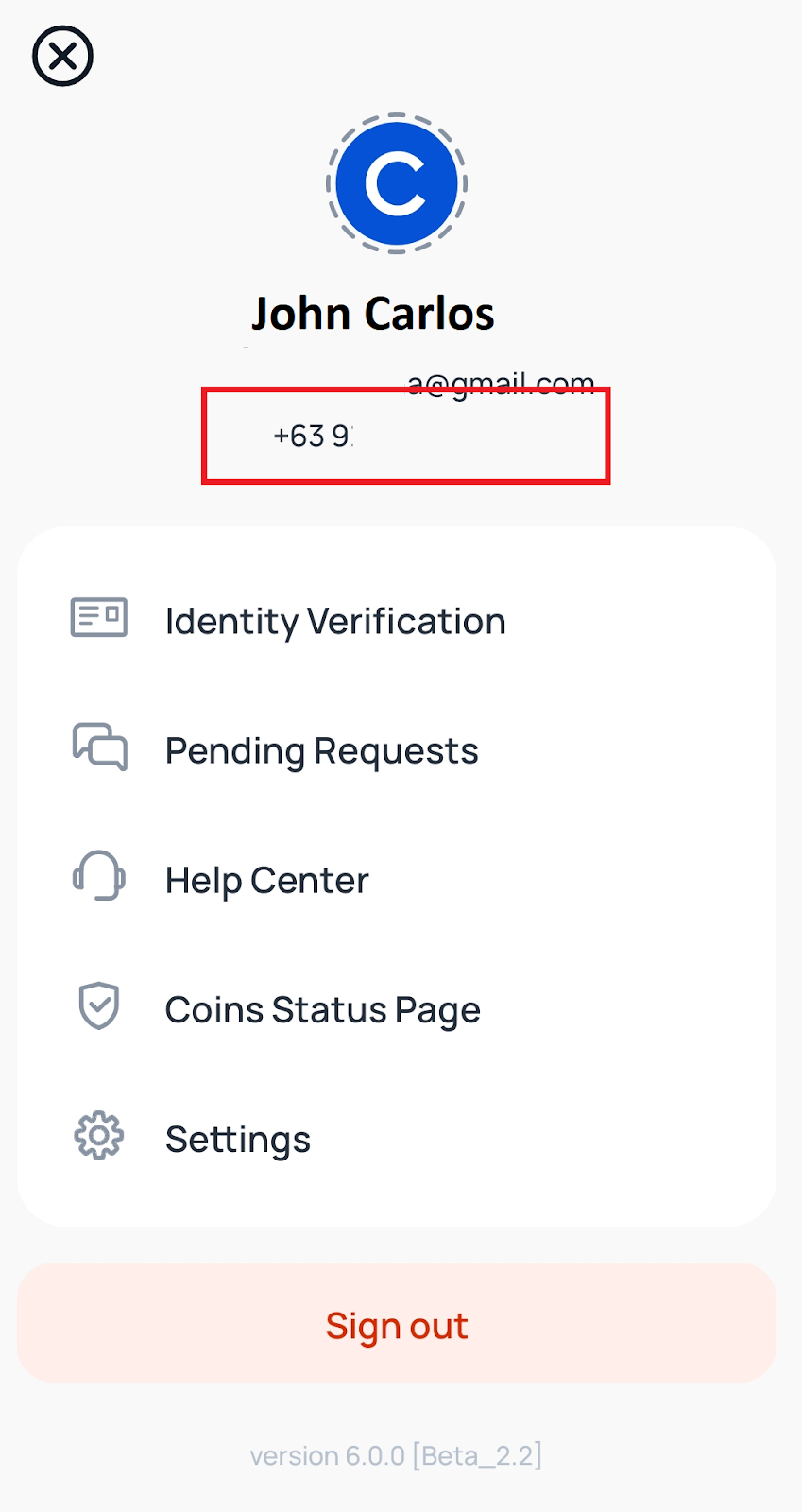Tap the profile avatar circle
802x1512 pixels.
[397, 183]
